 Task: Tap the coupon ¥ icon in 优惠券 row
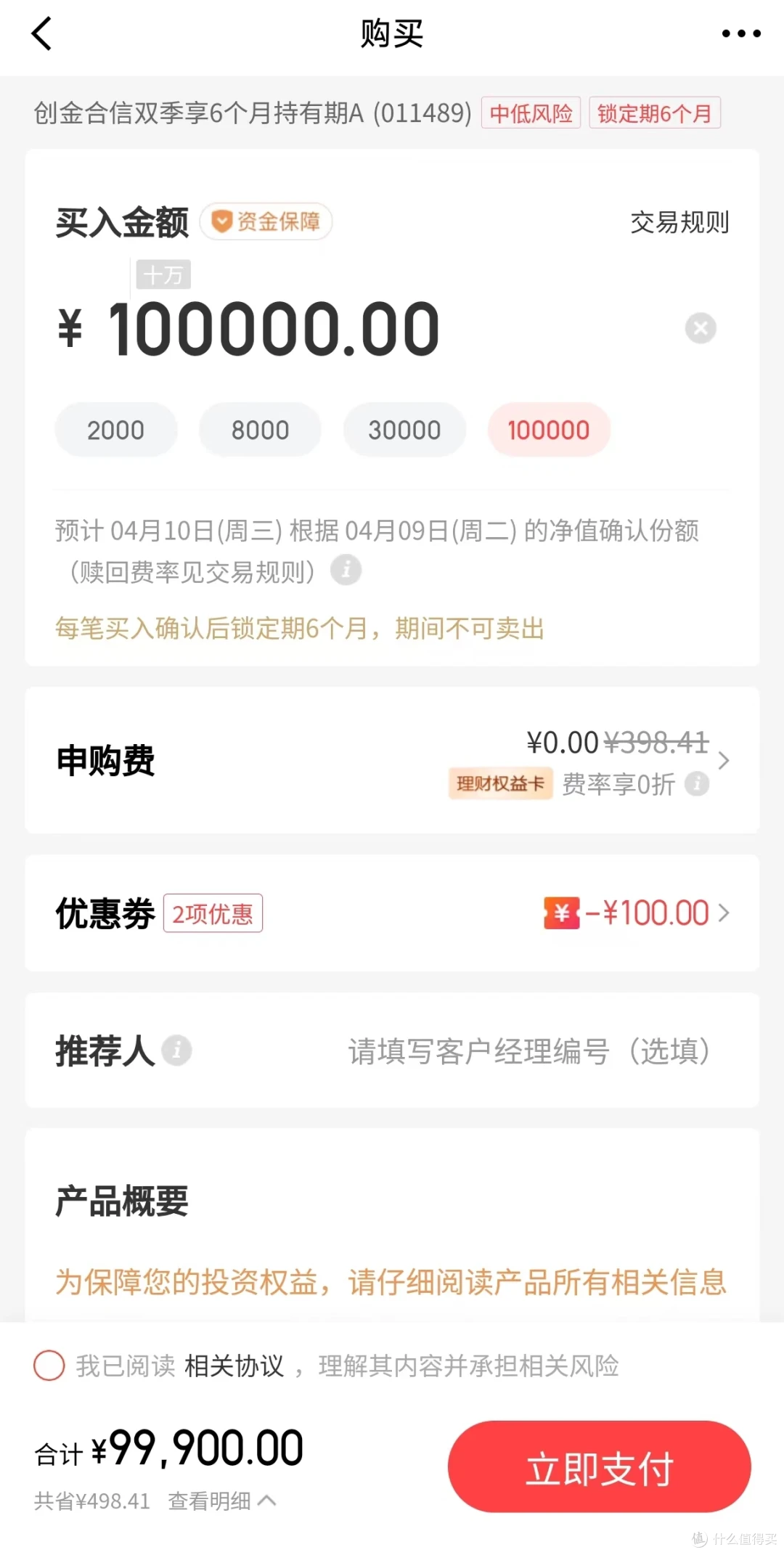coord(560,913)
